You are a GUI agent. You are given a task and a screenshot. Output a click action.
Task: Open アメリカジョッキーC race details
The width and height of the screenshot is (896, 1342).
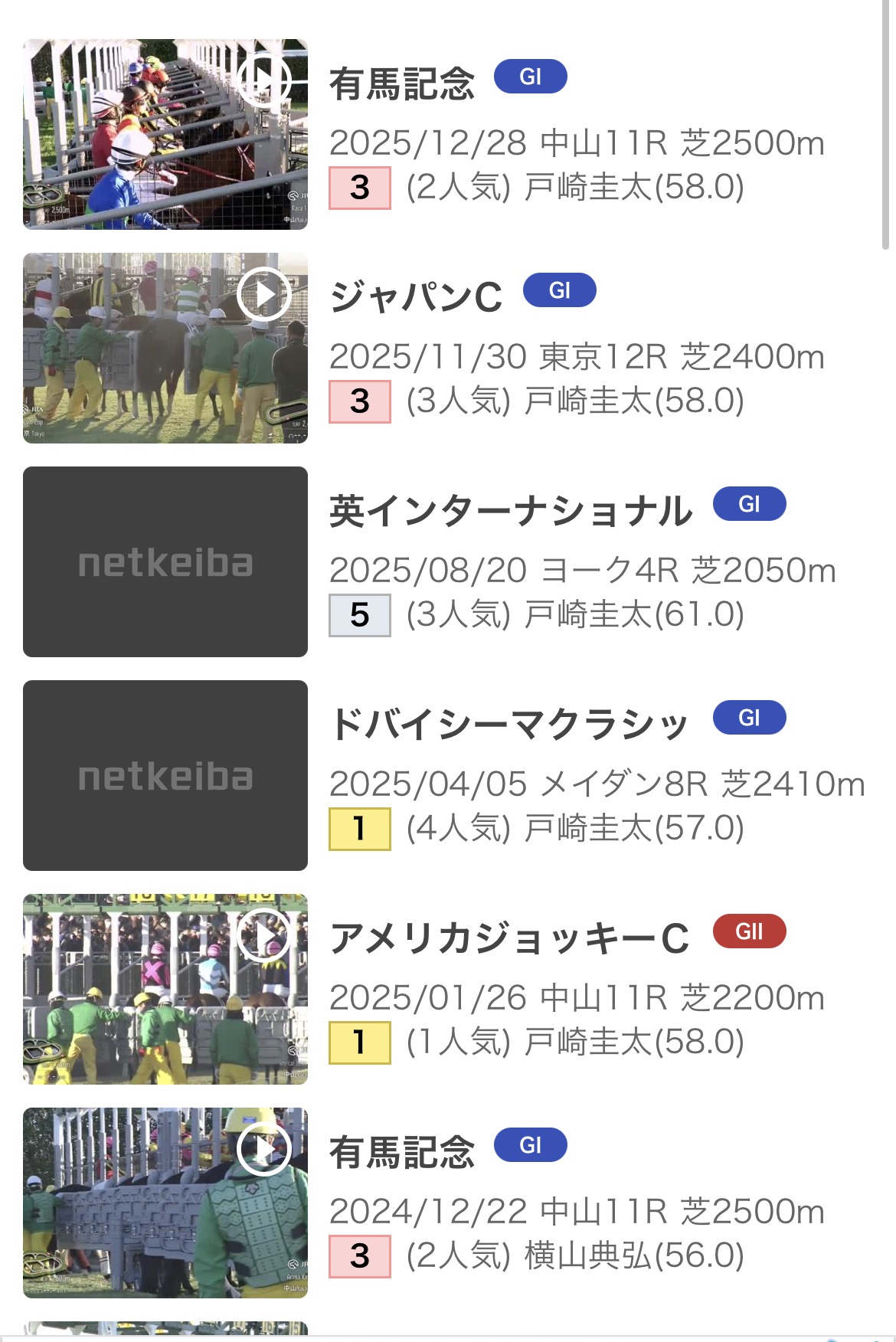coord(508,939)
